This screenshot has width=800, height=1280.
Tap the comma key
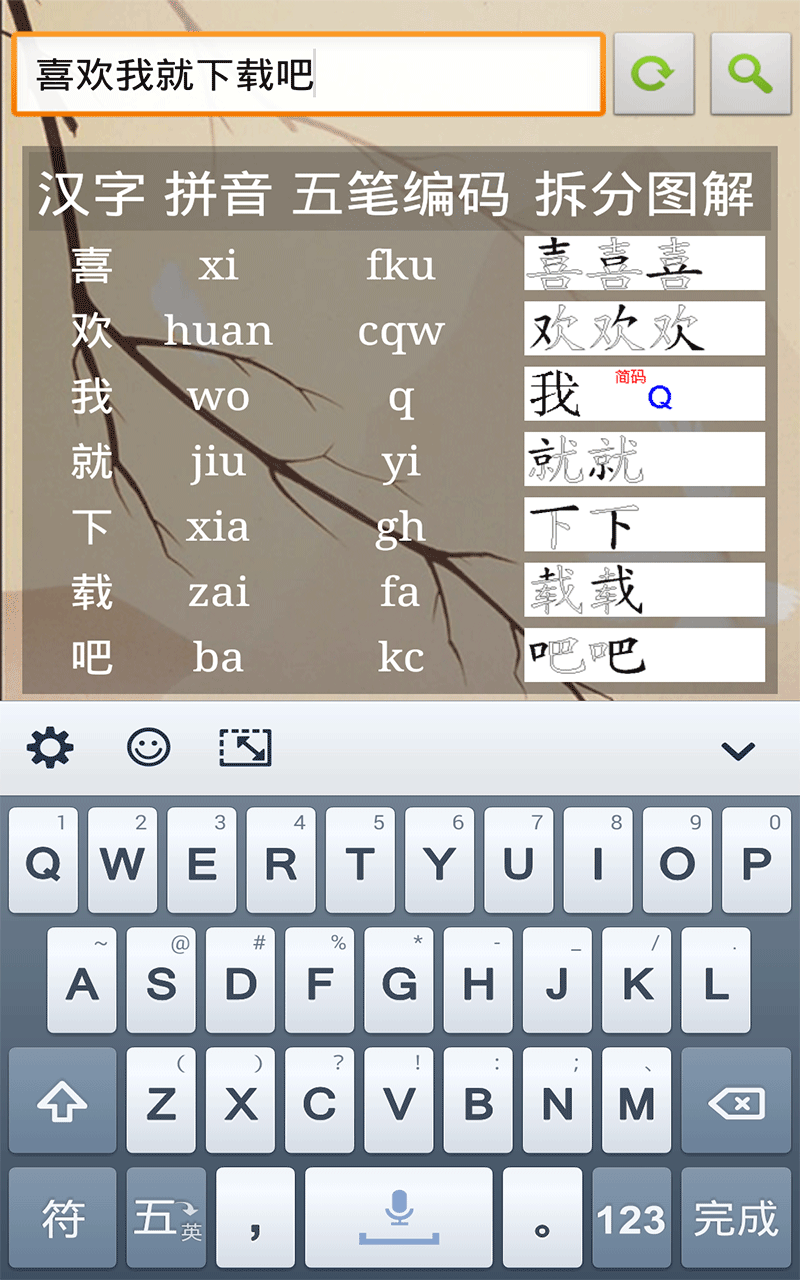pyautogui.click(x=256, y=1219)
